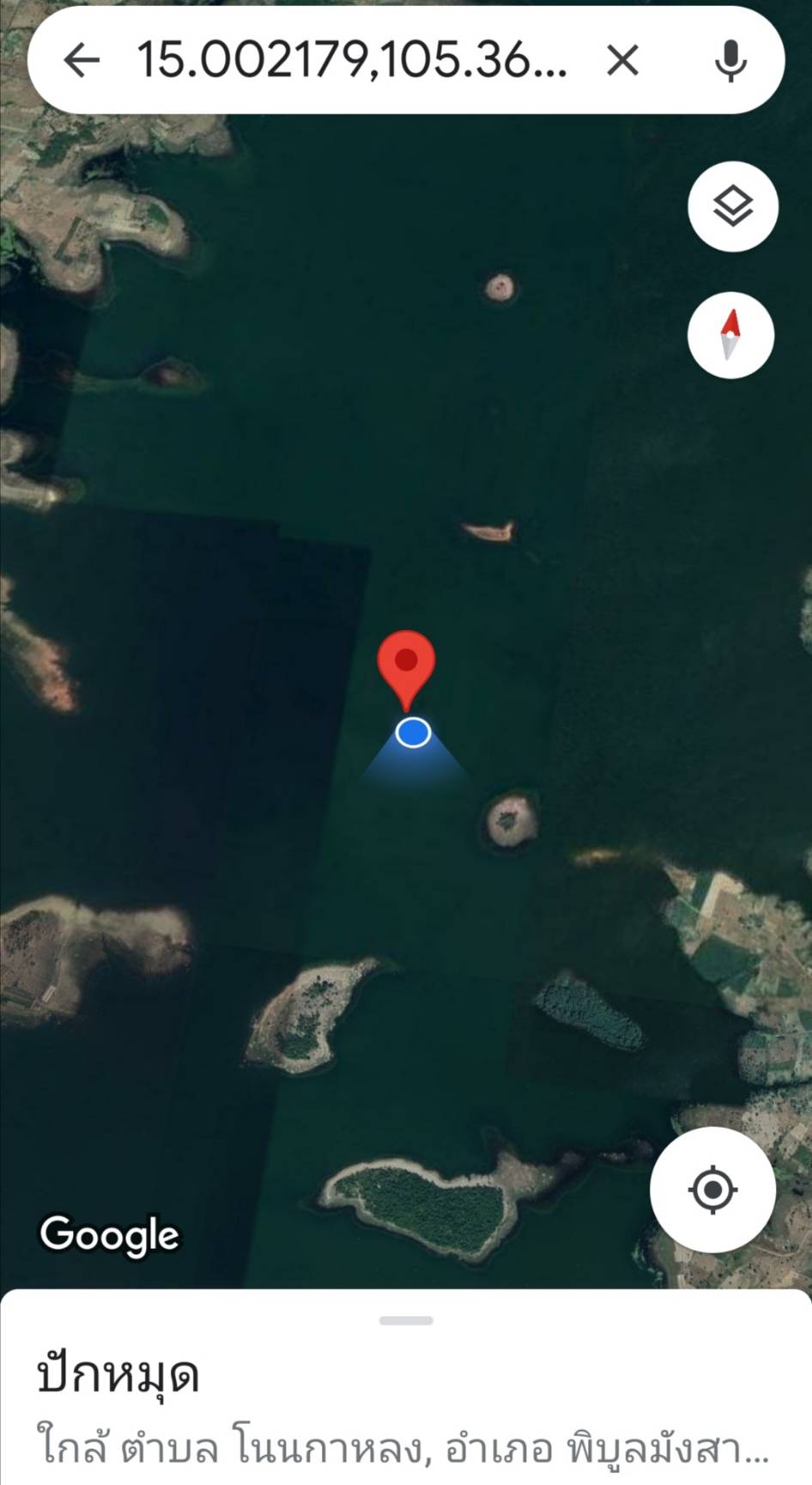
Task: Edit the coordinates in the search field
Action: pos(352,61)
